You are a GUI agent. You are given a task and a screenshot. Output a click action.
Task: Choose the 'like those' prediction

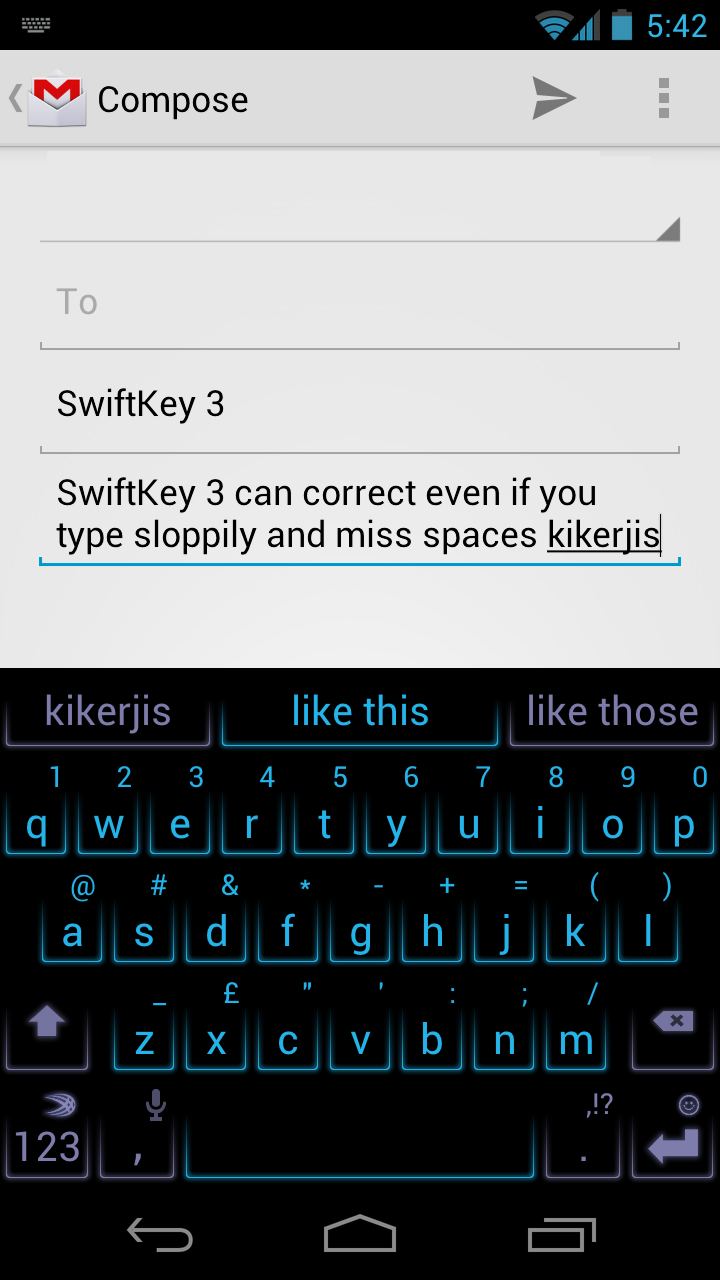[612, 713]
